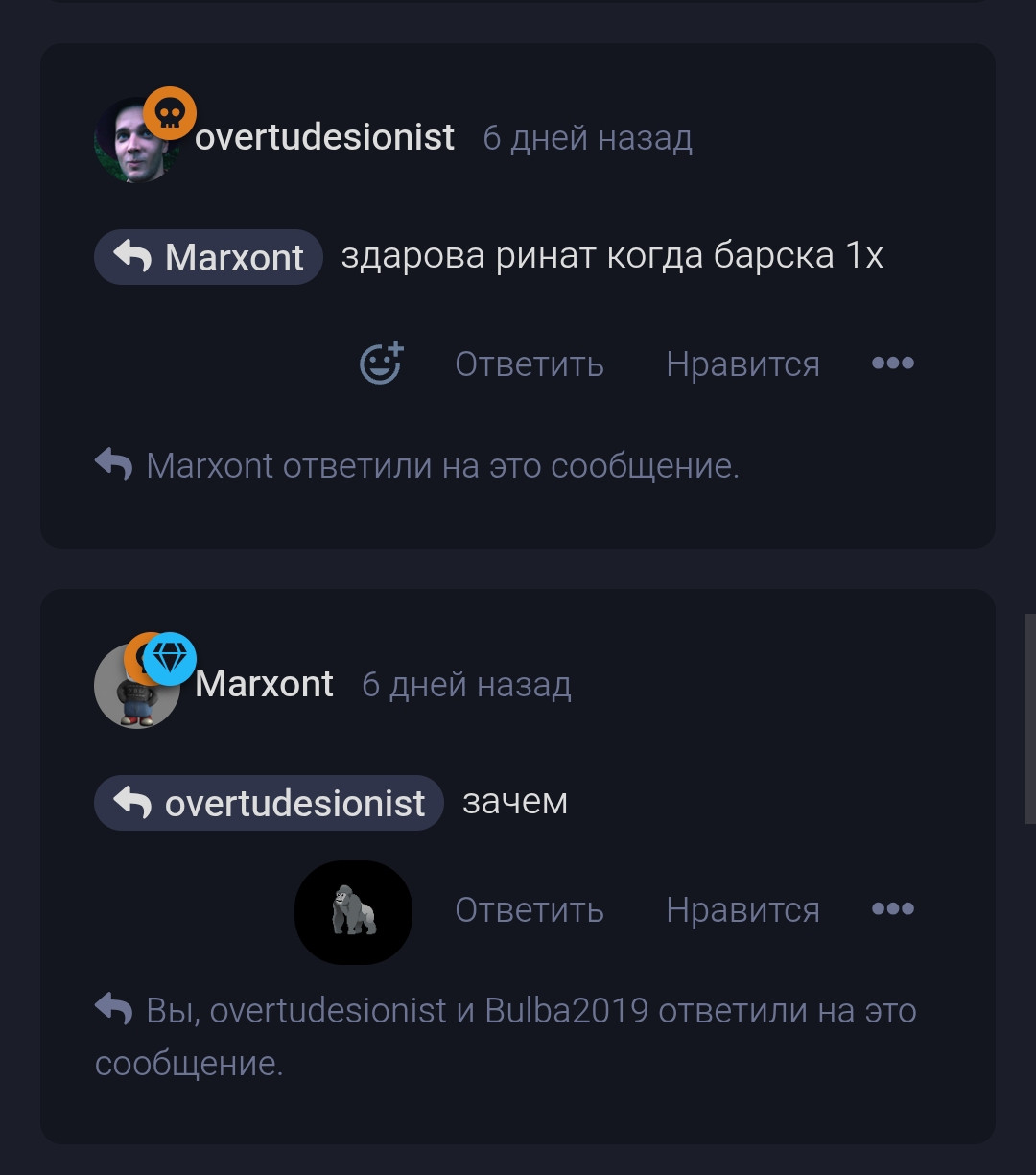The height and width of the screenshot is (1175, 1036).
Task: Reply to Marxont's comment "зачем"
Action: pyautogui.click(x=529, y=910)
